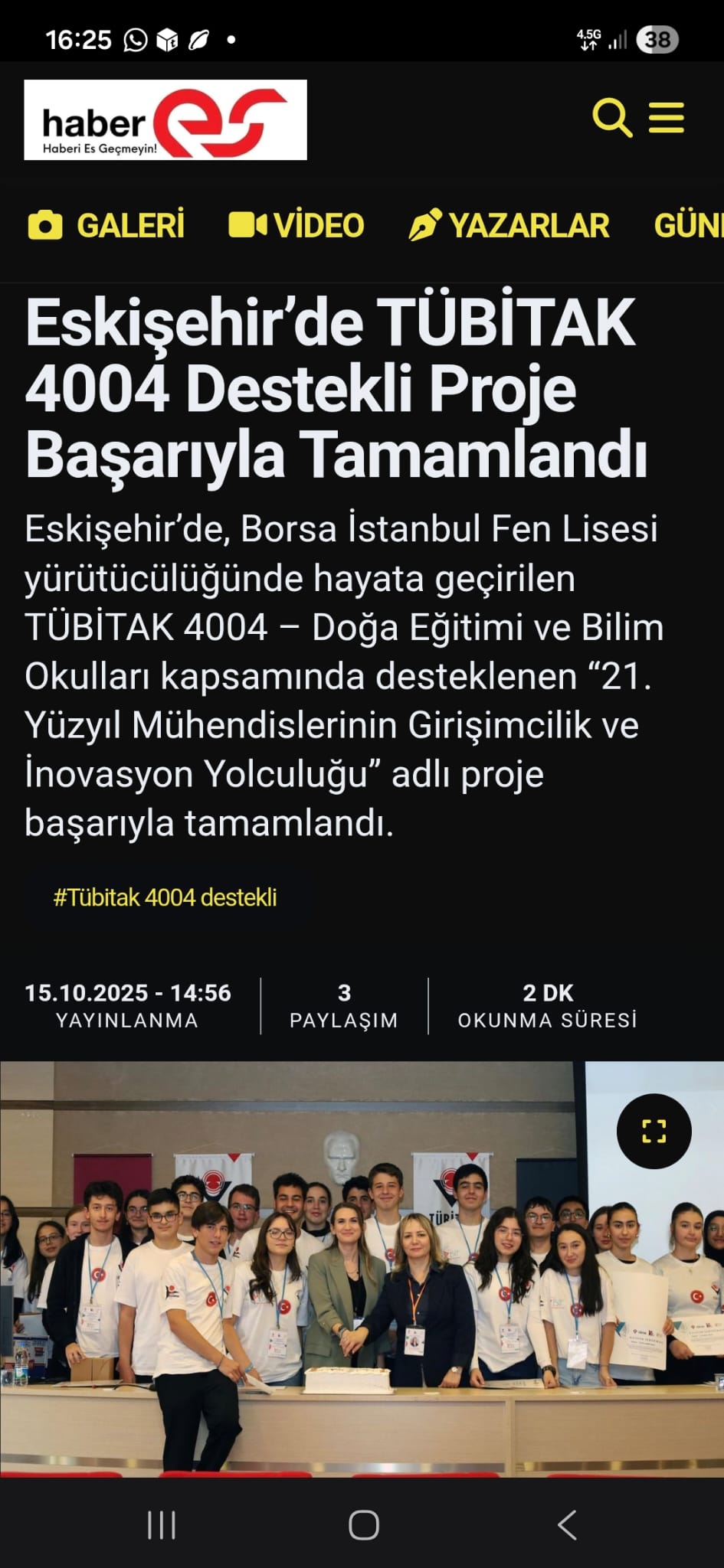Expand the article photo to fullscreen

pyautogui.click(x=654, y=1132)
